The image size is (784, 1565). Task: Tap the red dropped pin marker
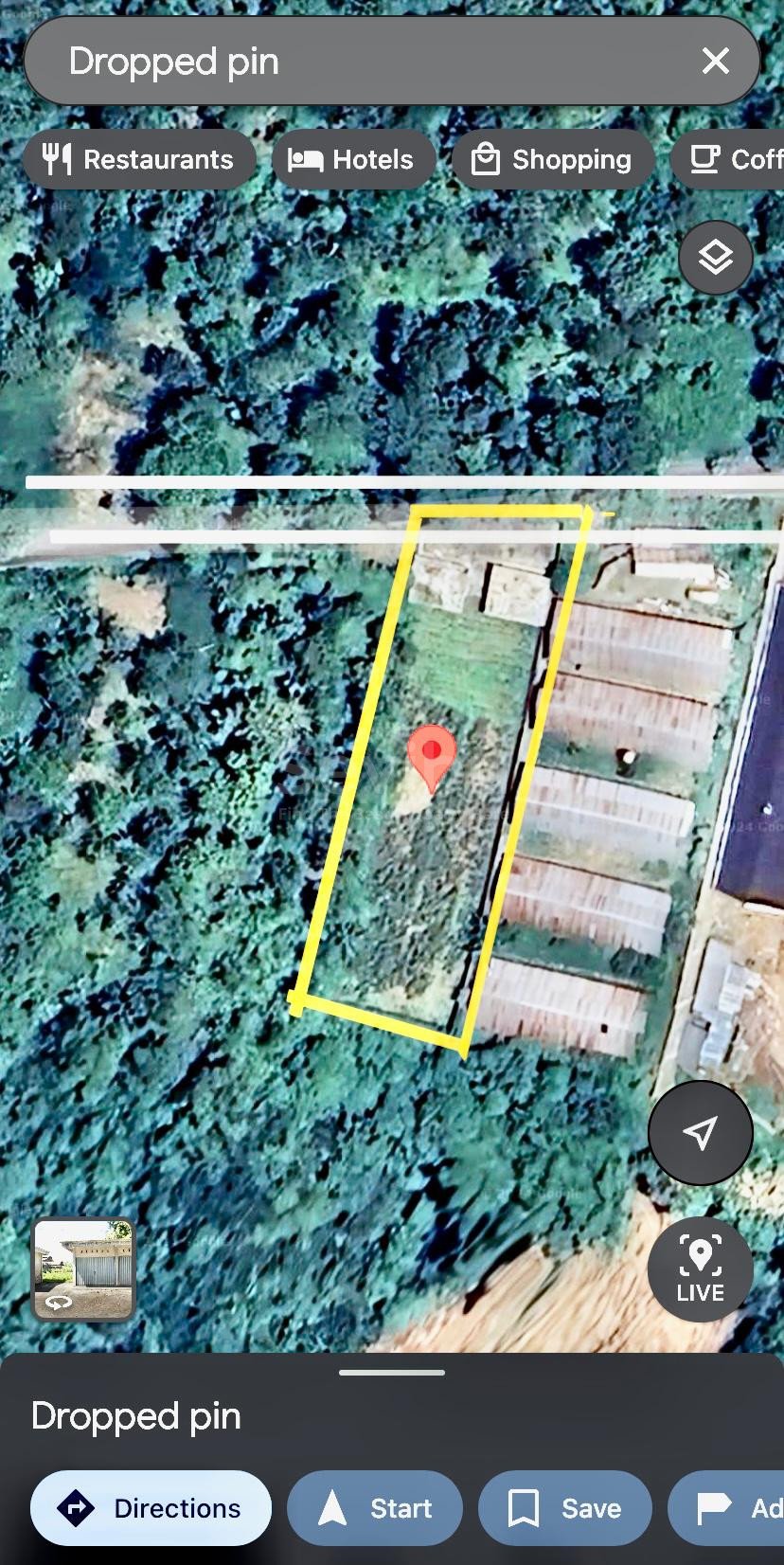(432, 753)
